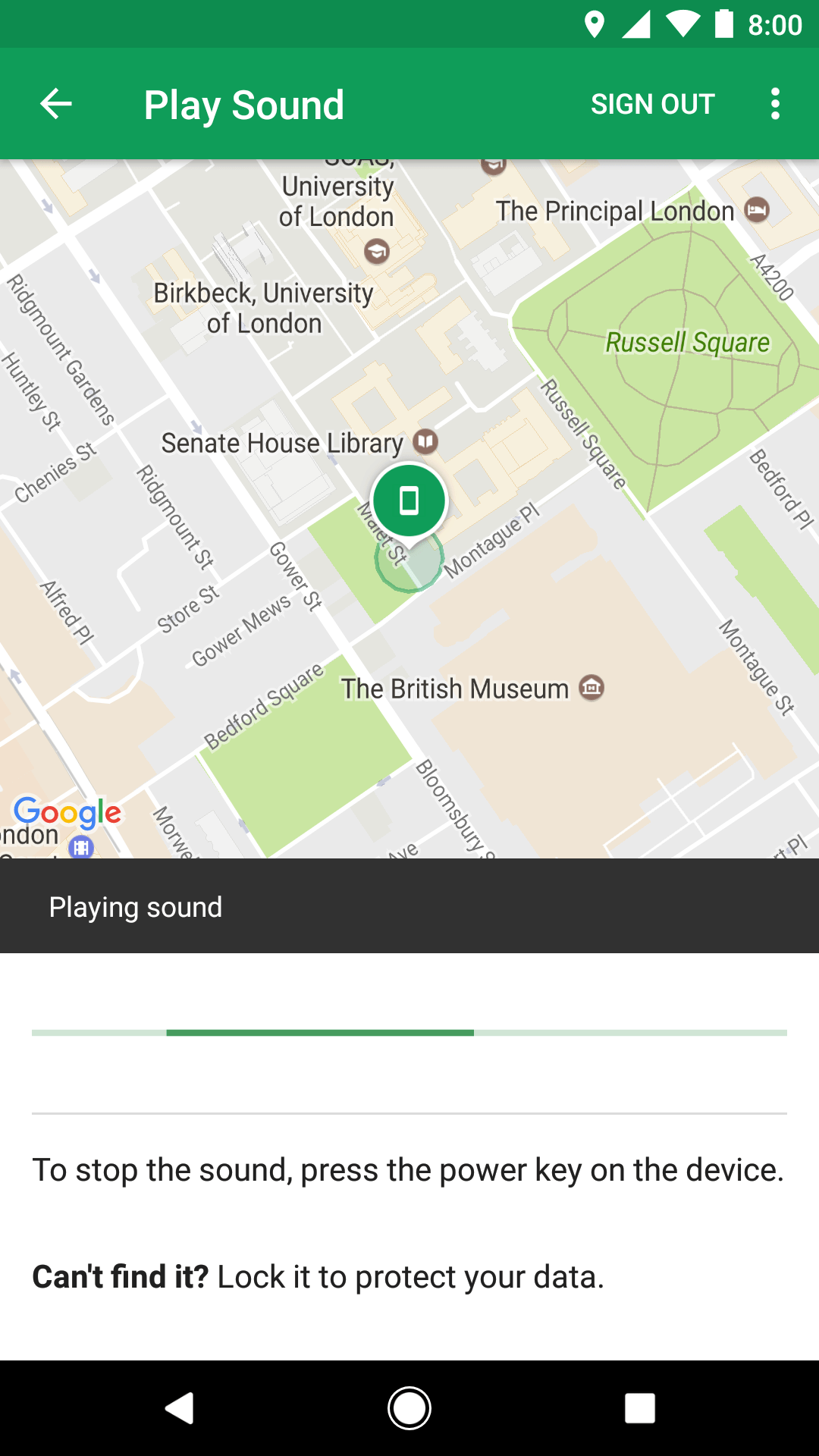Go back using the app bar arrow

click(56, 104)
